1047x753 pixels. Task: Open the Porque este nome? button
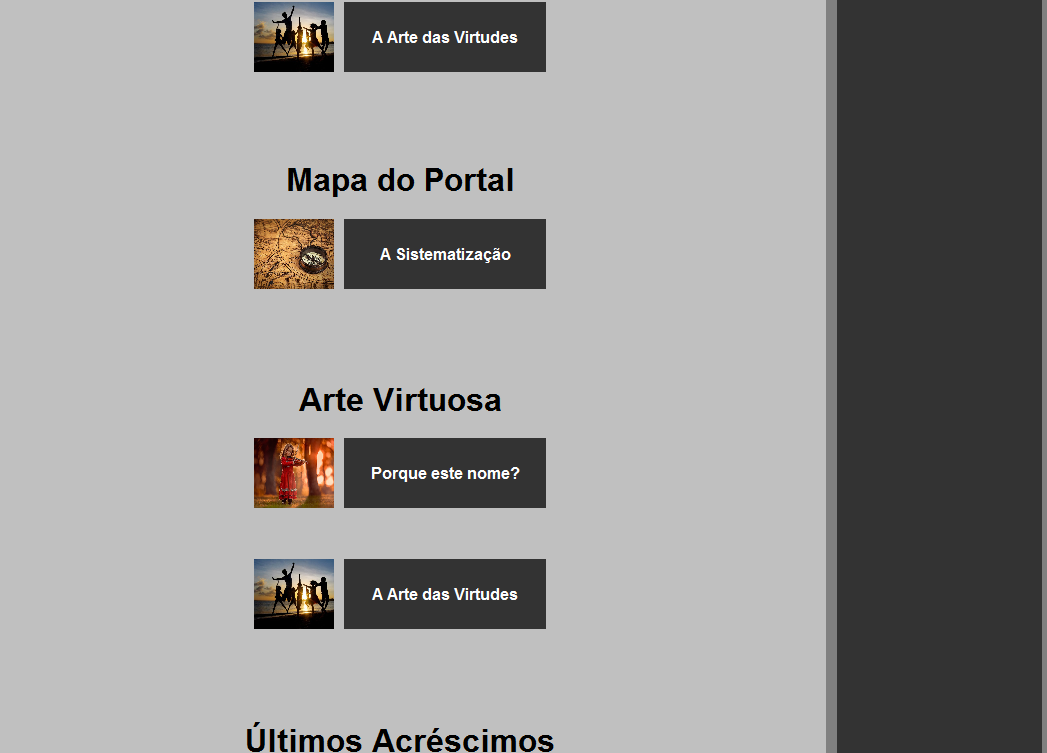(445, 473)
